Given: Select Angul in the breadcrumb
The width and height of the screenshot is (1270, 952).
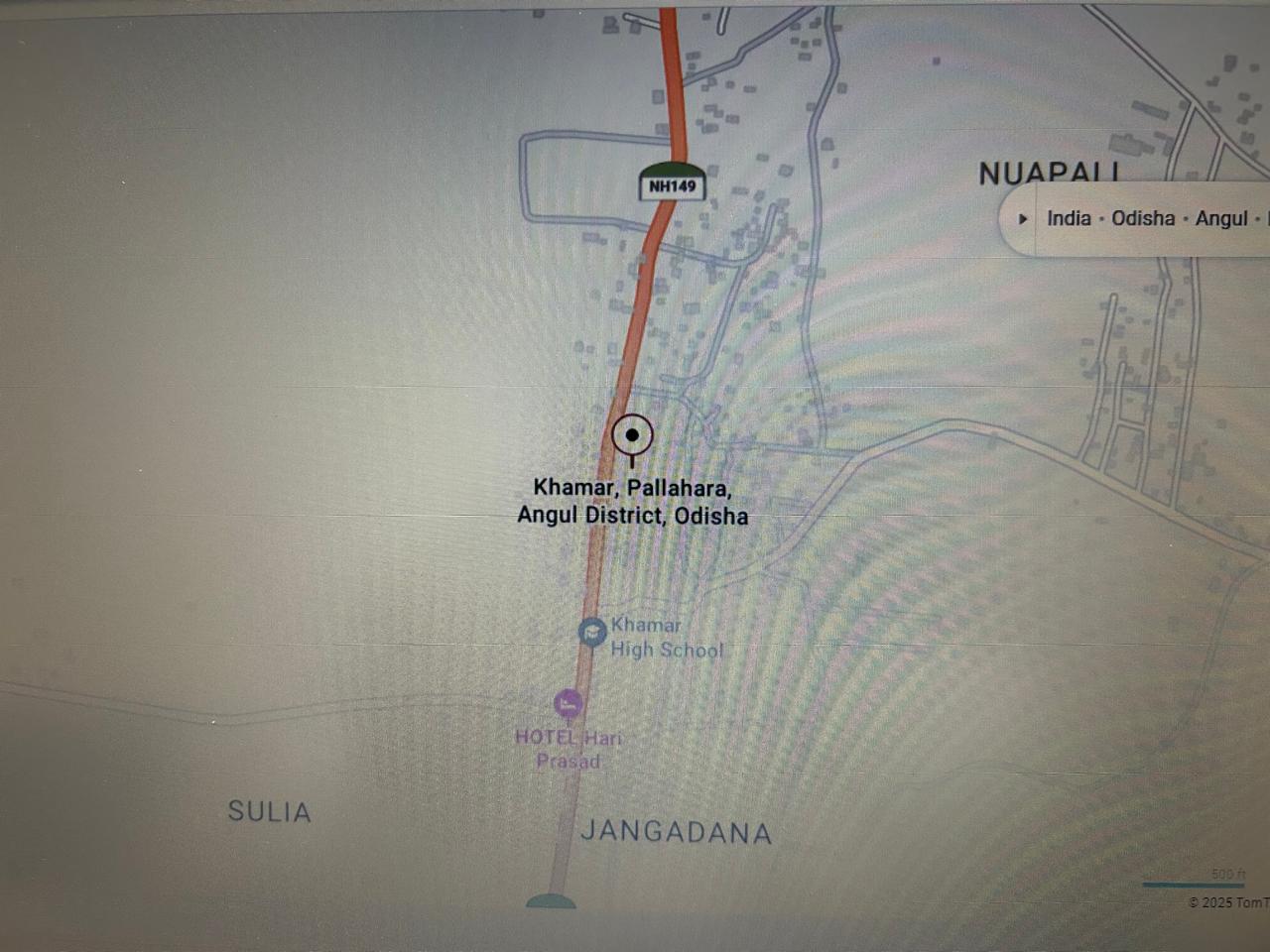Looking at the screenshot, I should 1220,218.
